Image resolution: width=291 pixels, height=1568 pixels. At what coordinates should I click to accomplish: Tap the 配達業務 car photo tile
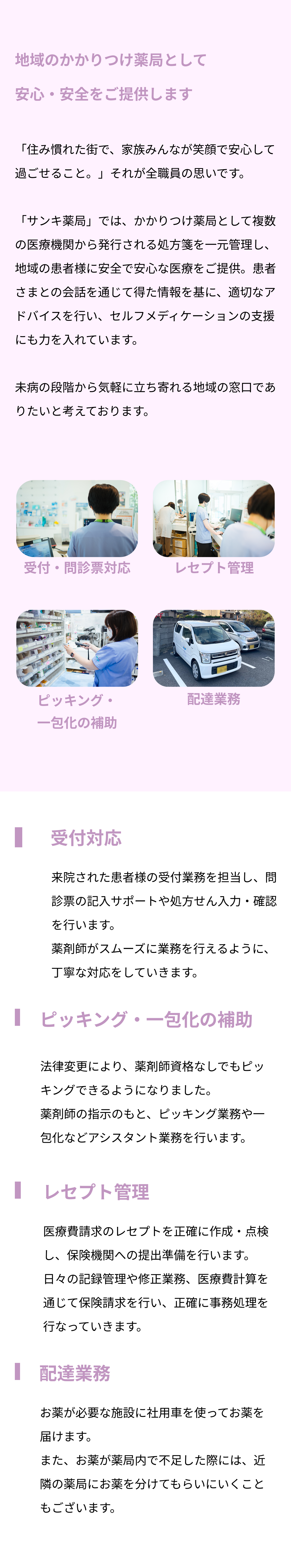point(213,648)
